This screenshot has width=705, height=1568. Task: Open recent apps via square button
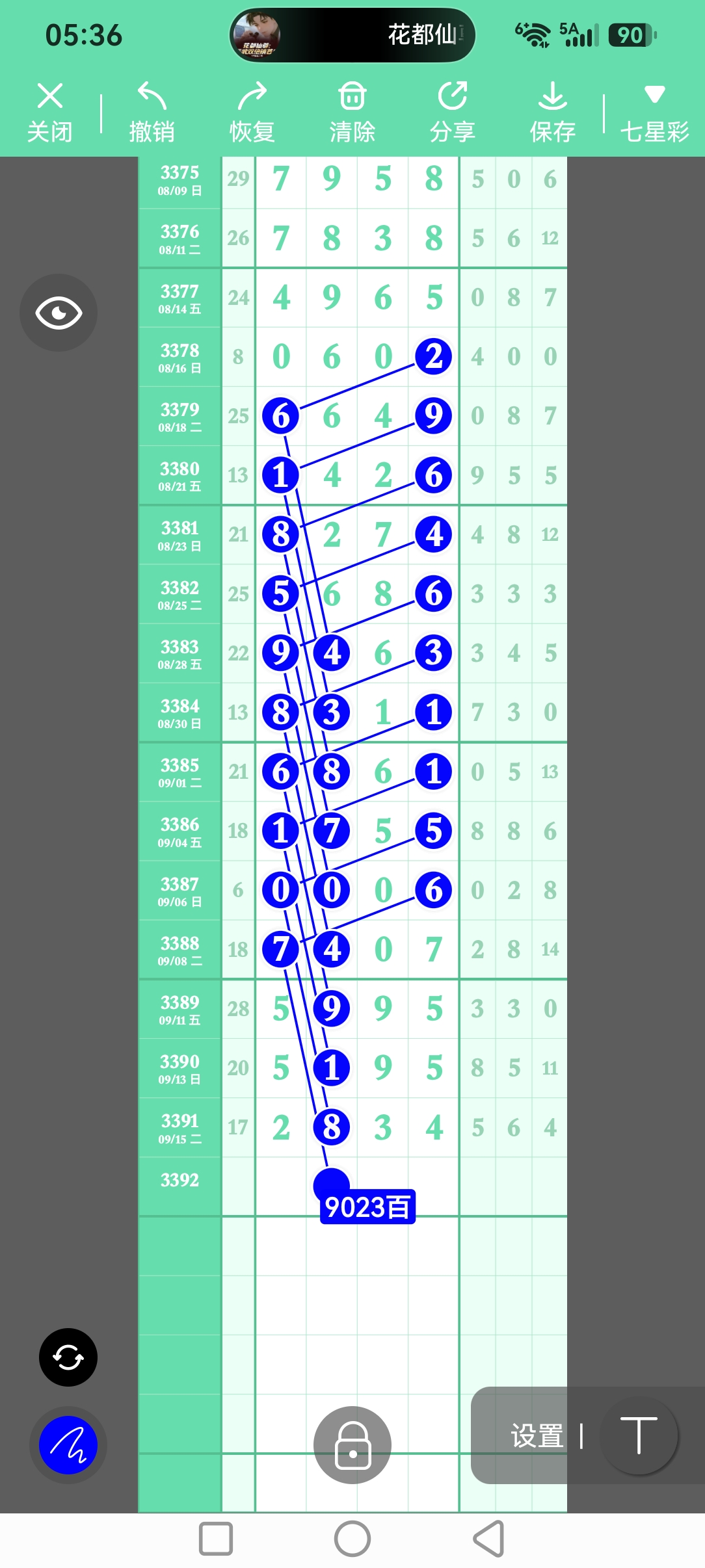coord(216,1539)
